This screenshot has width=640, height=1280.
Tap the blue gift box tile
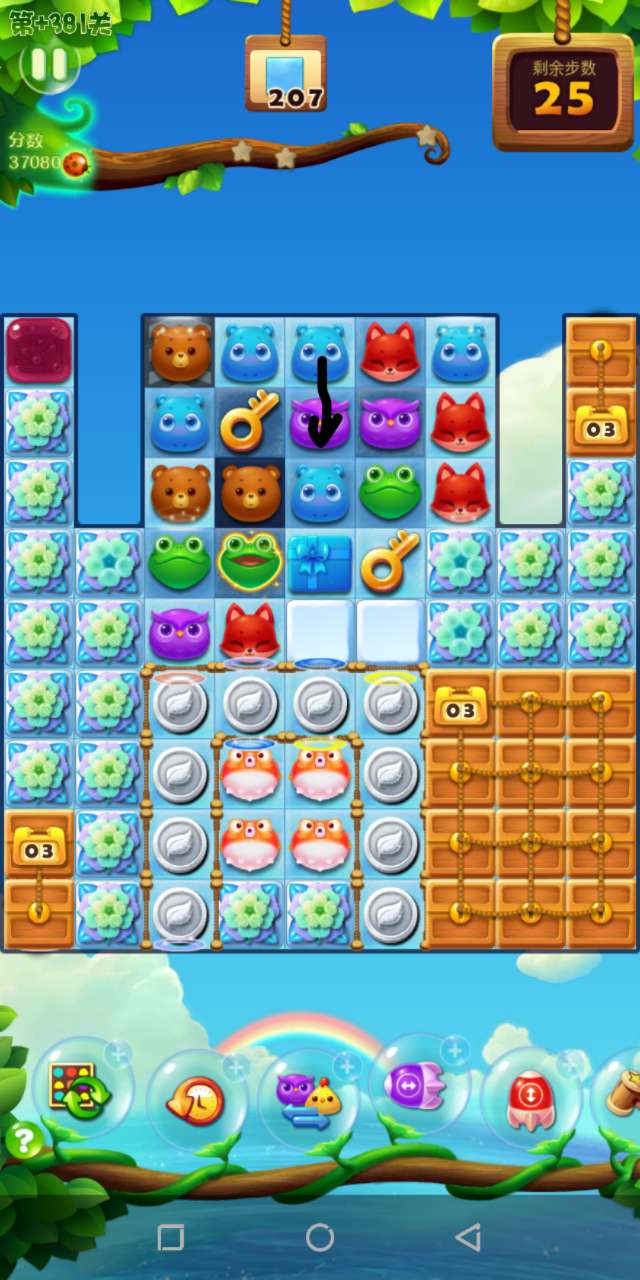click(320, 563)
